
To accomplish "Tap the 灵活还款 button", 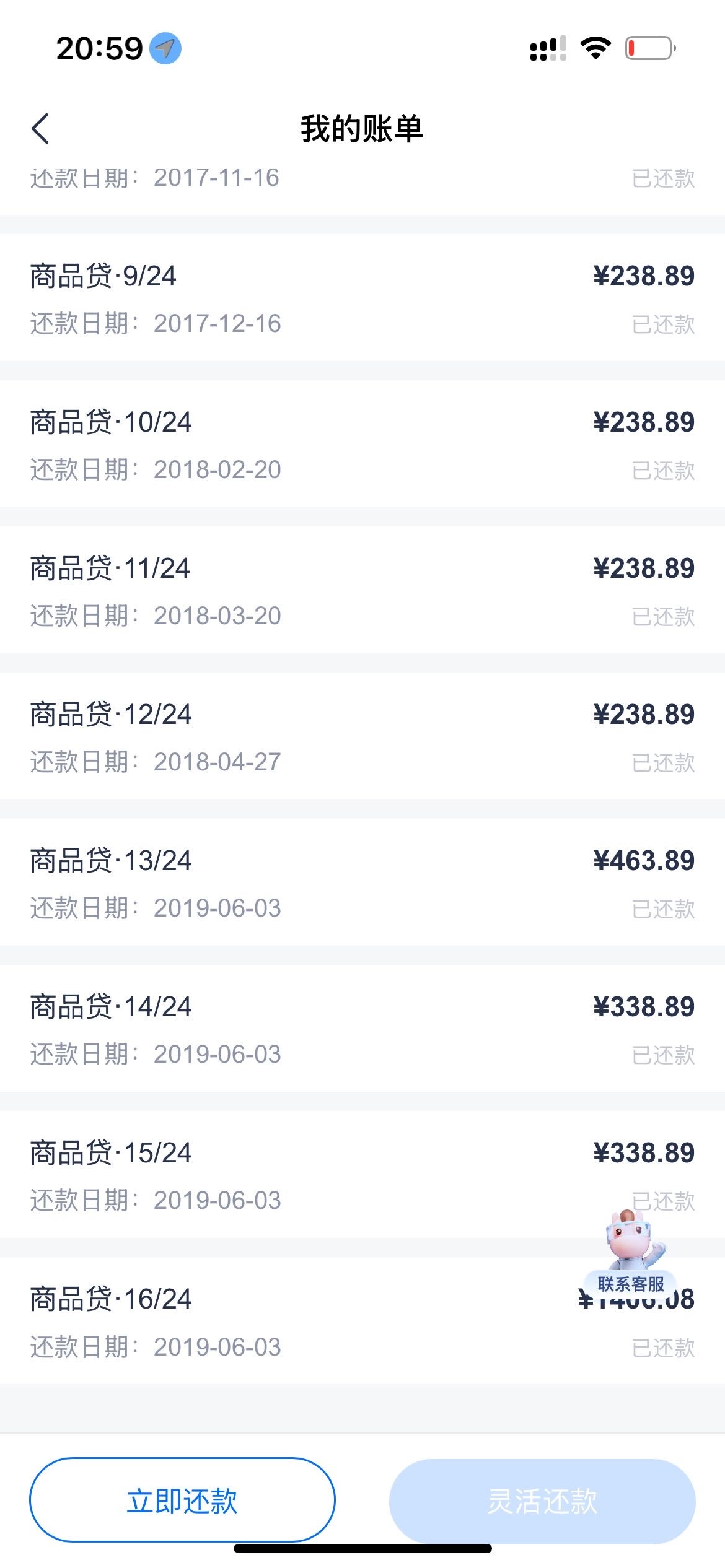I will tap(542, 1501).
